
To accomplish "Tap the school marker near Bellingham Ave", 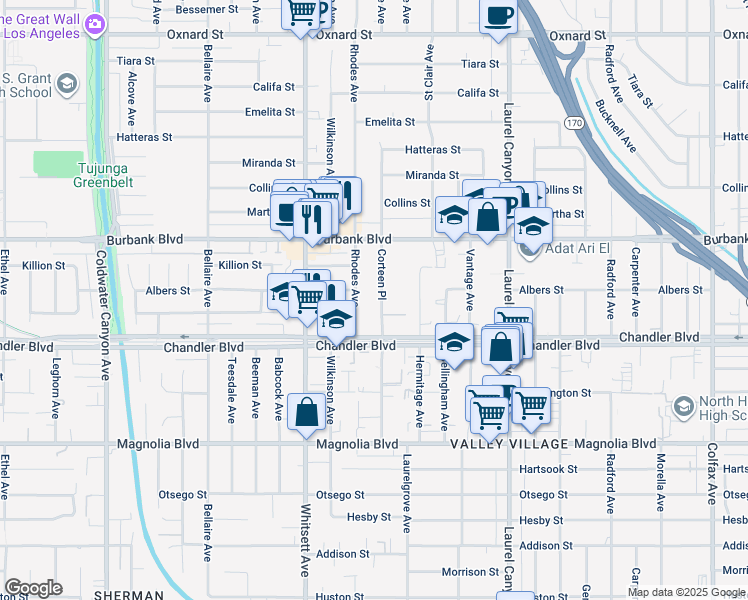I will [x=454, y=342].
